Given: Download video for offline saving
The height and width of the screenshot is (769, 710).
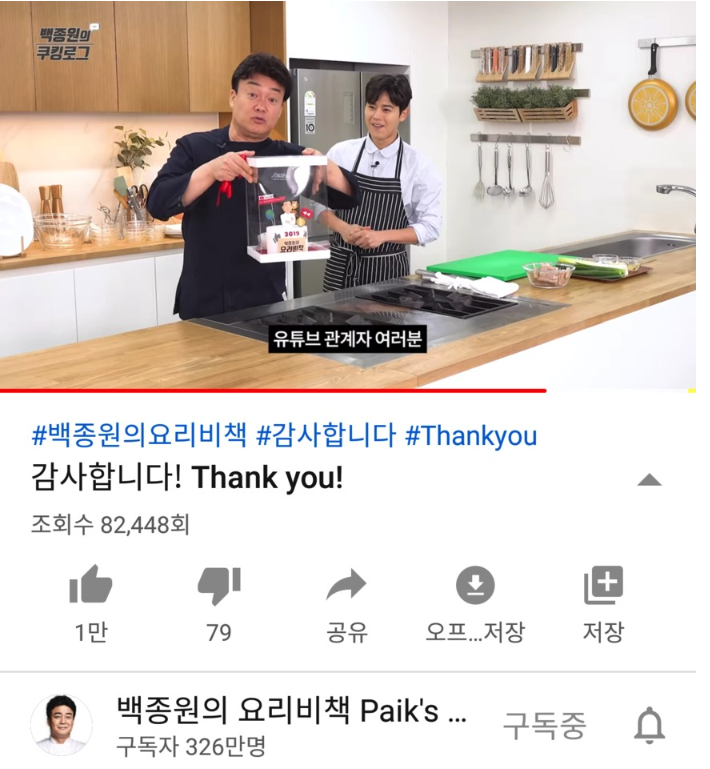Looking at the screenshot, I should pyautogui.click(x=475, y=587).
